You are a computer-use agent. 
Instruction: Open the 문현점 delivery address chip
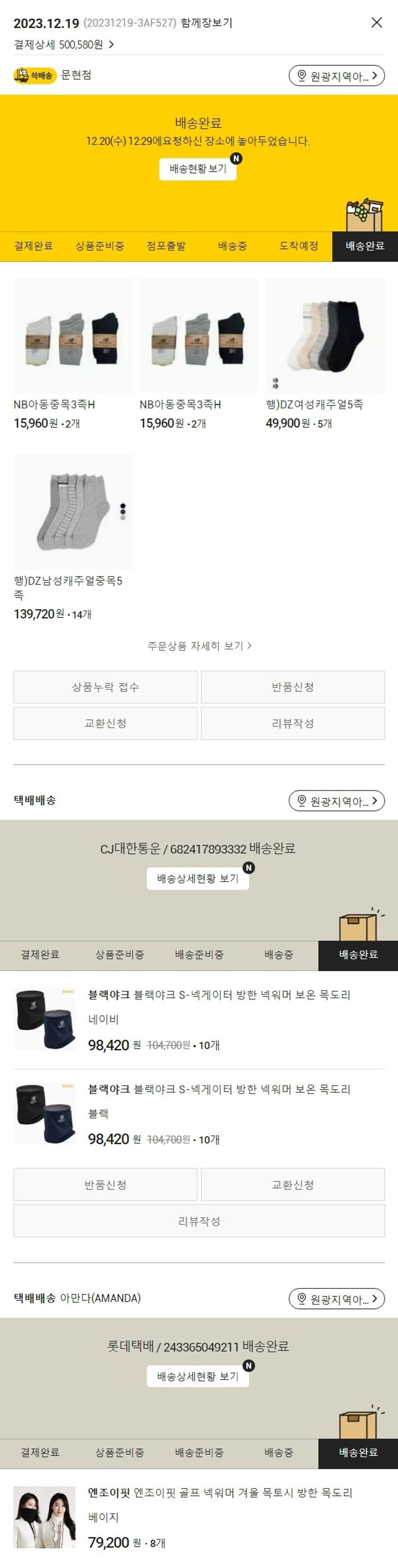(x=336, y=75)
